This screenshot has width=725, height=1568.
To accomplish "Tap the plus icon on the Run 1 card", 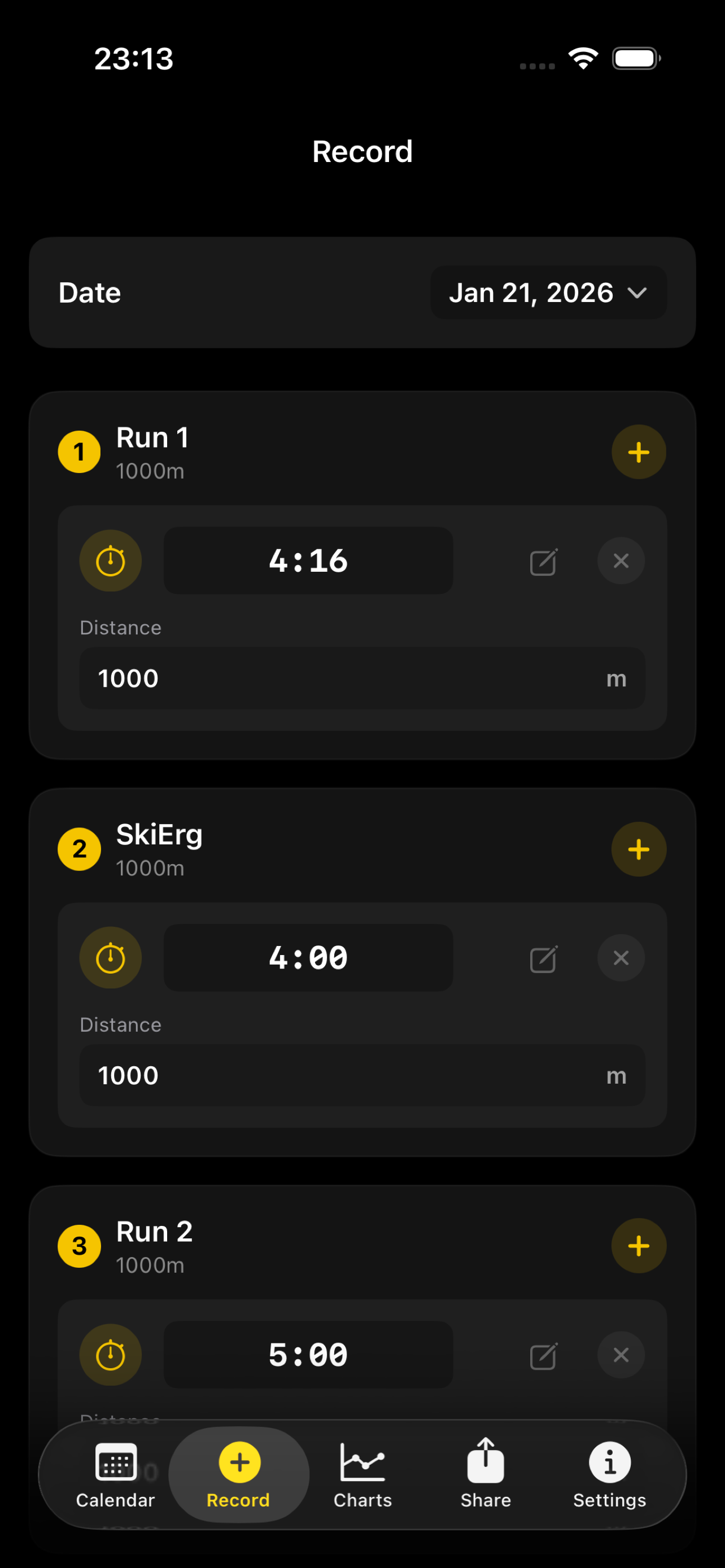I will point(639,452).
